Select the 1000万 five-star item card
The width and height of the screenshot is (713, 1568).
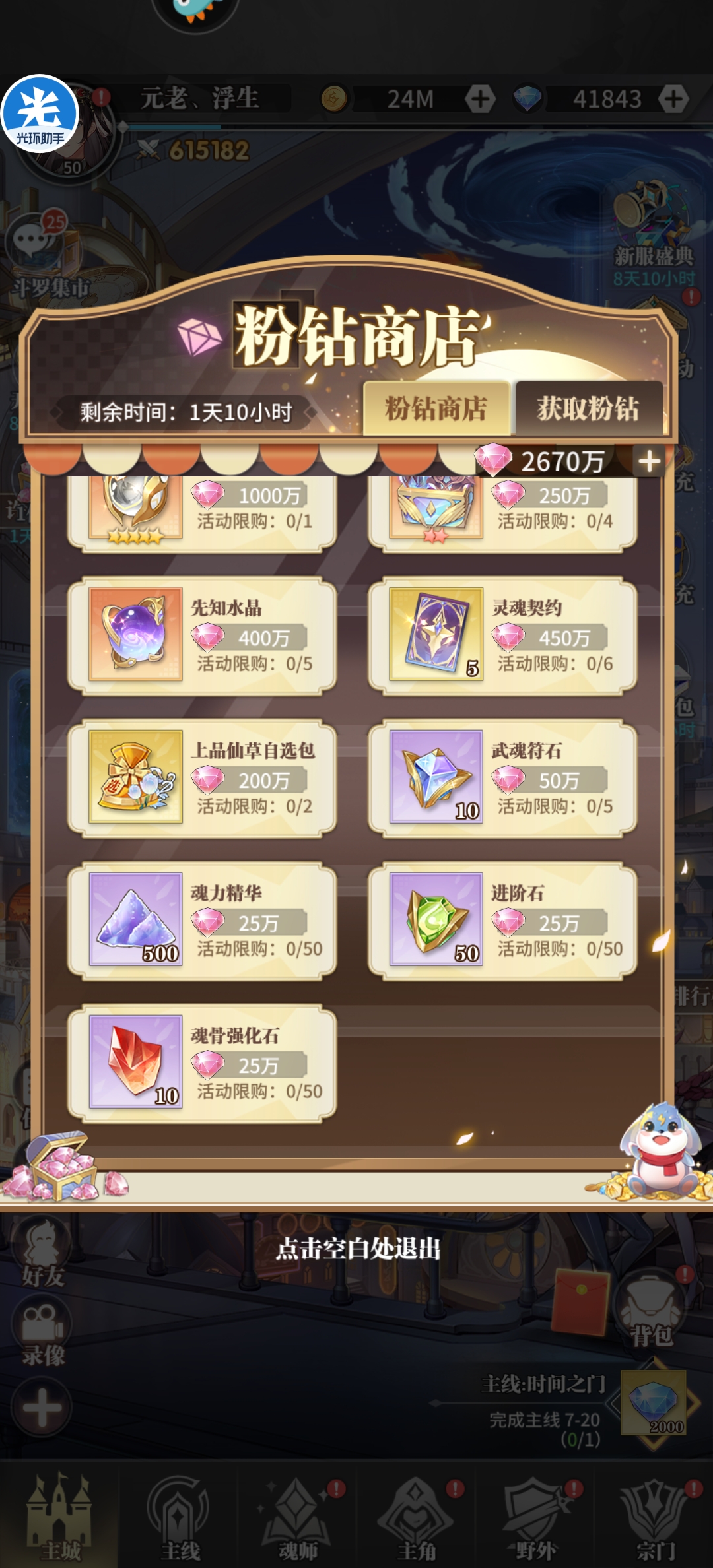(x=202, y=510)
